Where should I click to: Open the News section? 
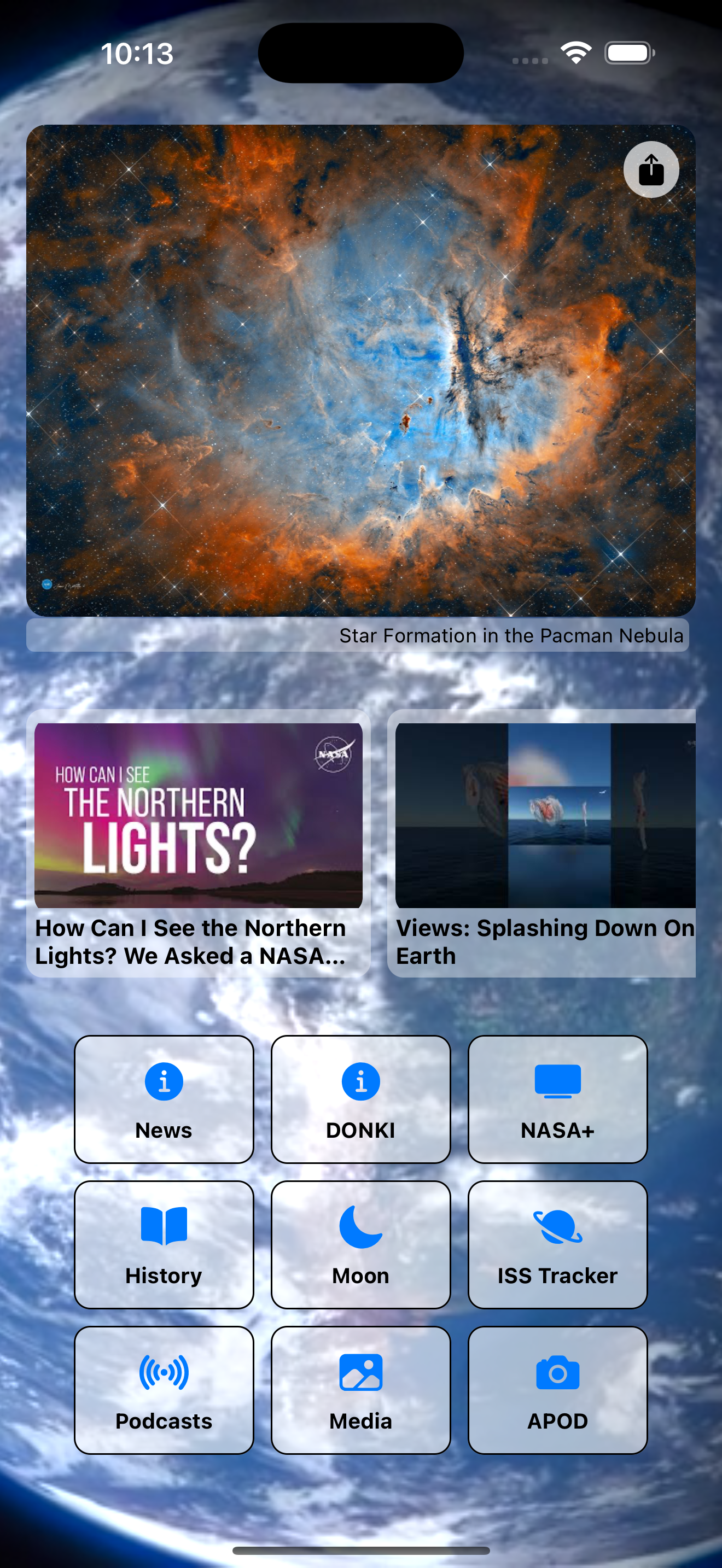coord(164,1099)
